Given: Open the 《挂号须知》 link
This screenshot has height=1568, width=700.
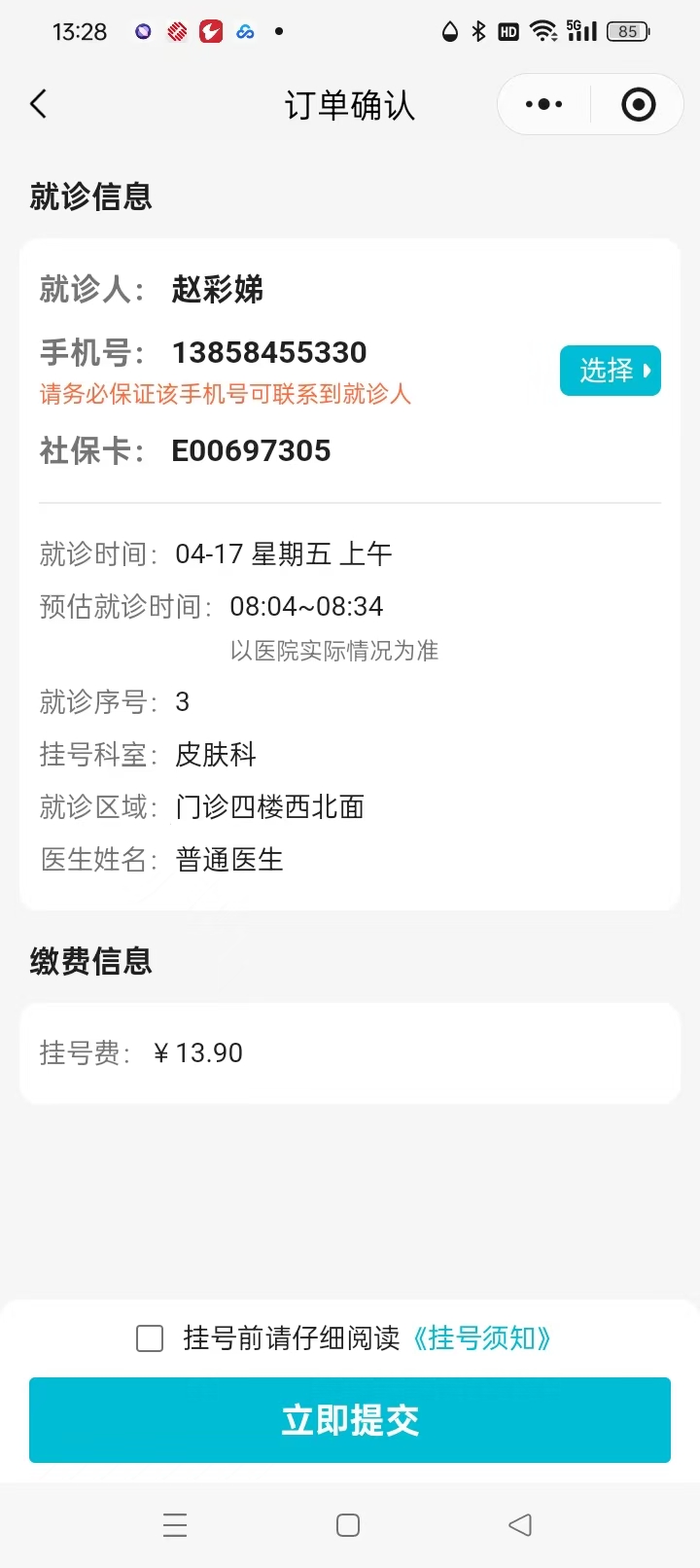Looking at the screenshot, I should [x=481, y=1338].
